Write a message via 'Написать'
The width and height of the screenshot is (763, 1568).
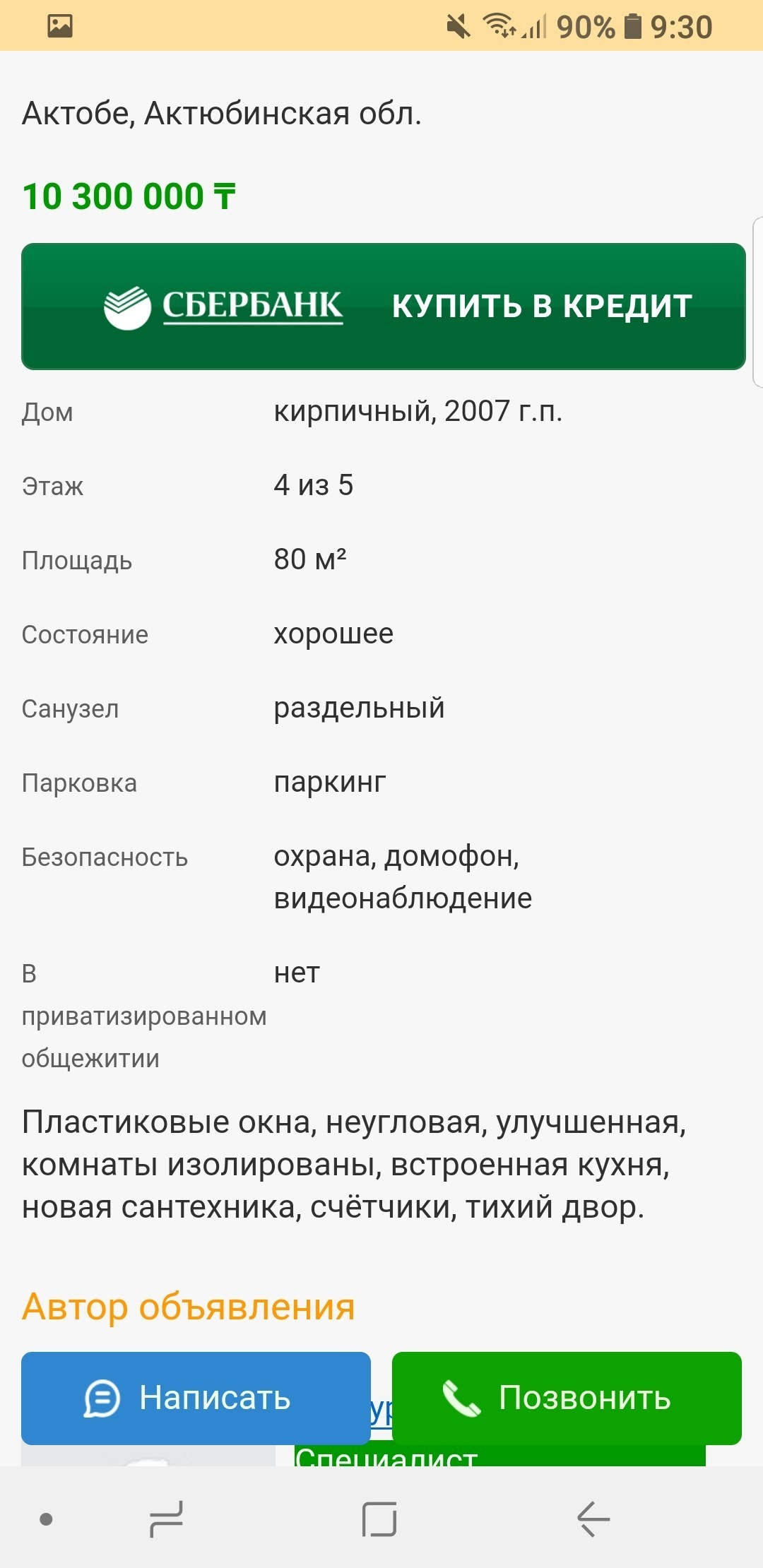tap(196, 1398)
